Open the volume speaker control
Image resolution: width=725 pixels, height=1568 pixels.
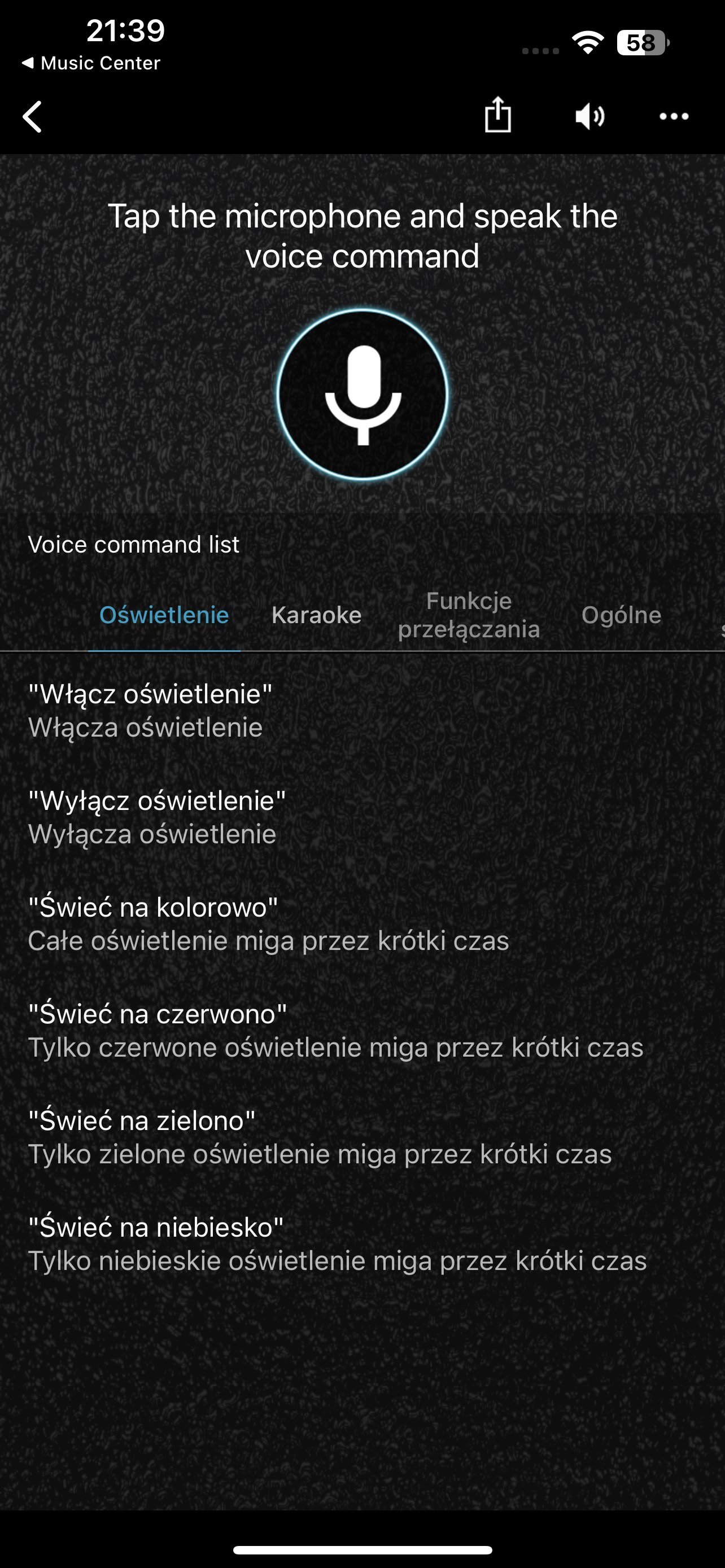pos(589,116)
